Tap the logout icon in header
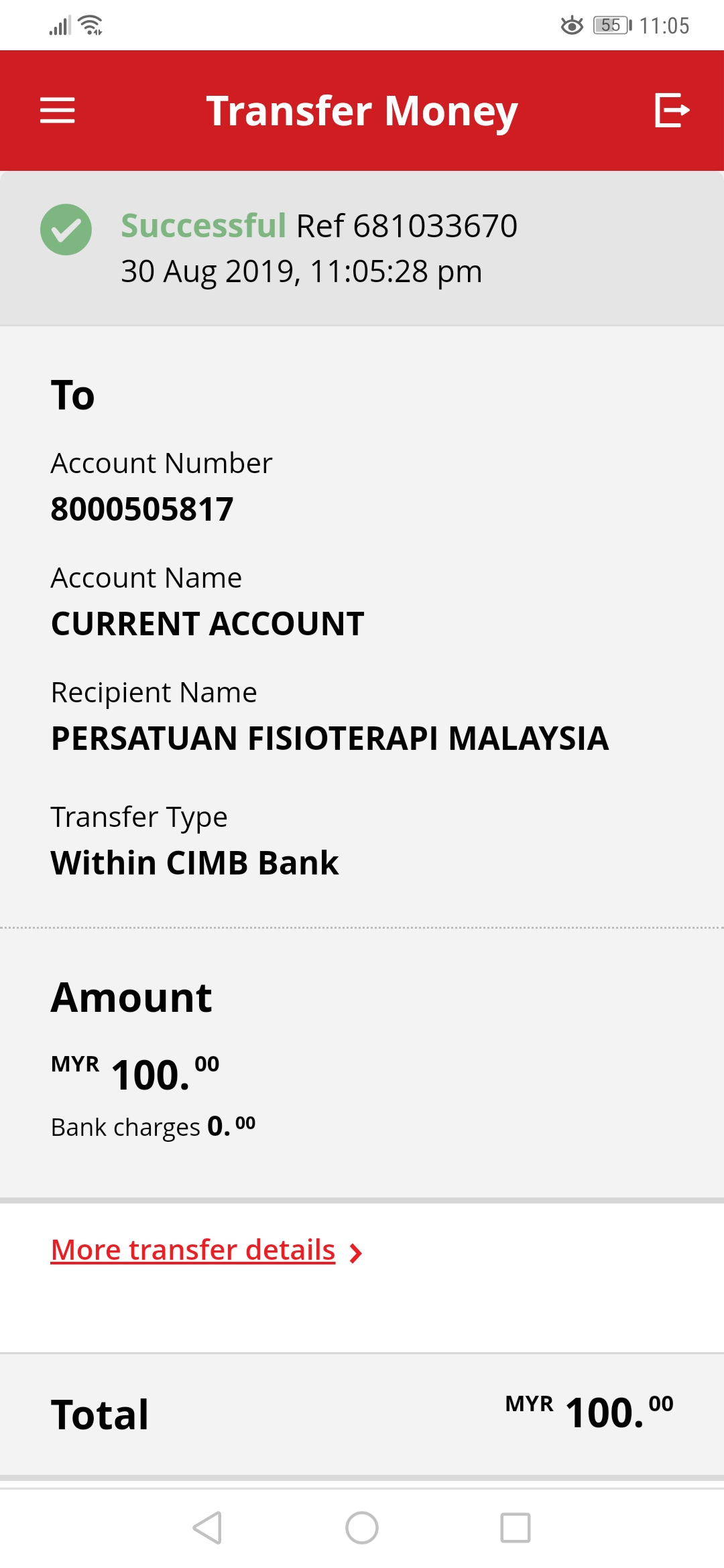 click(672, 111)
